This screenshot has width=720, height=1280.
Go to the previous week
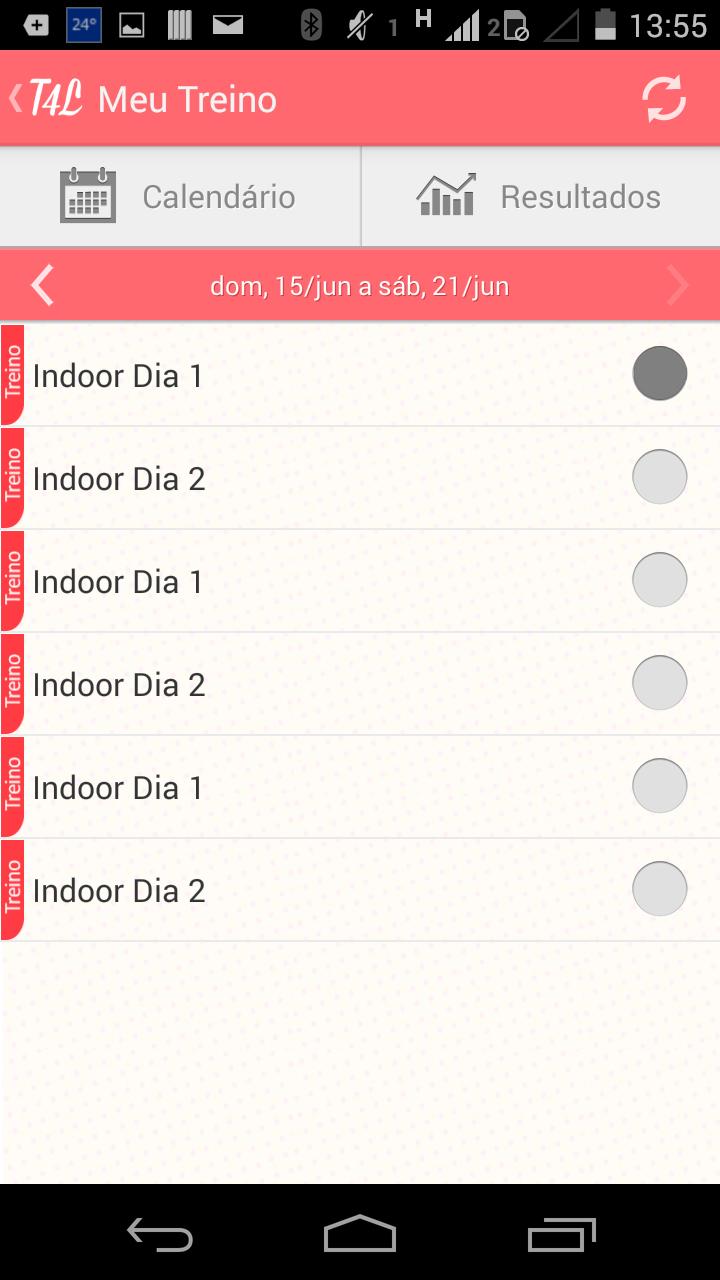[x=42, y=286]
